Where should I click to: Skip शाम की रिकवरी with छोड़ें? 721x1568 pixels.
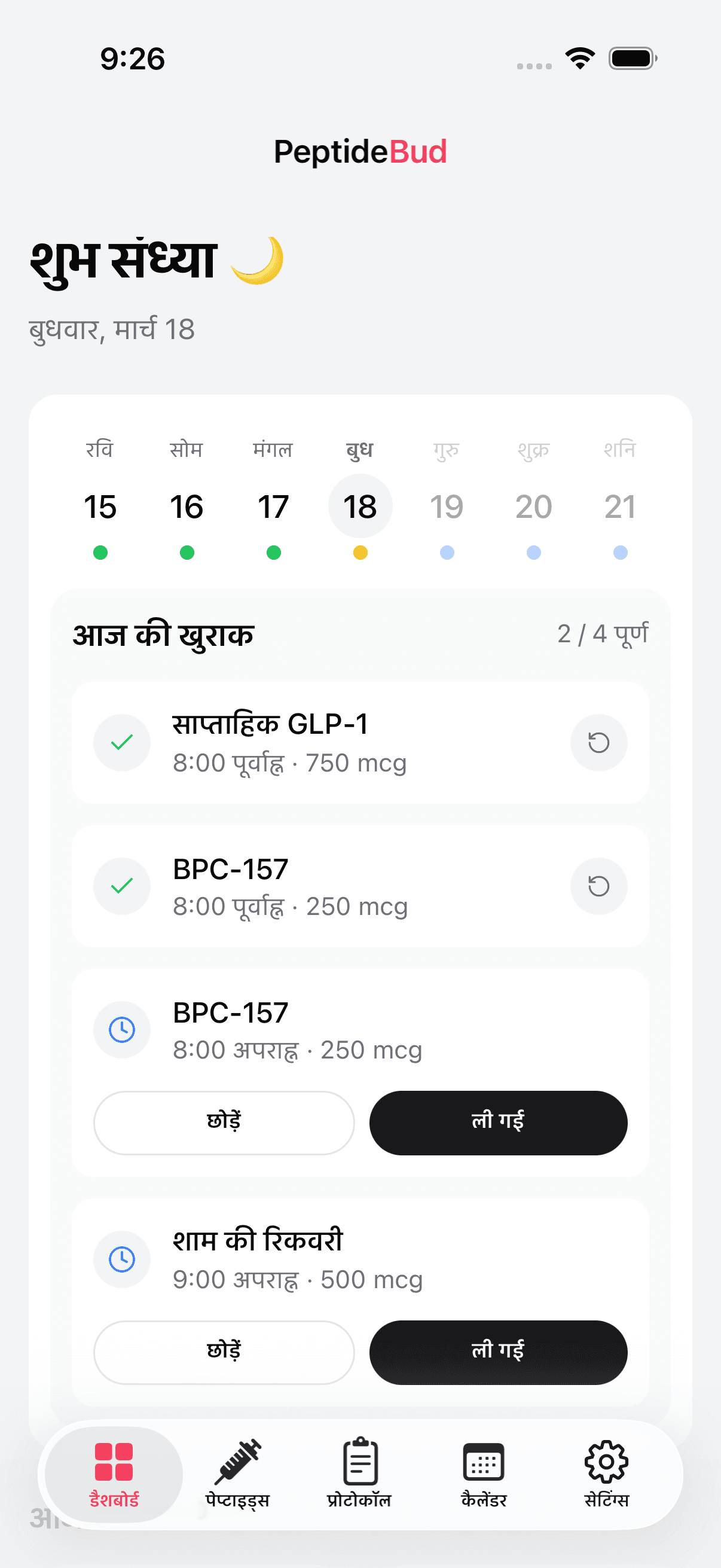224,1353
